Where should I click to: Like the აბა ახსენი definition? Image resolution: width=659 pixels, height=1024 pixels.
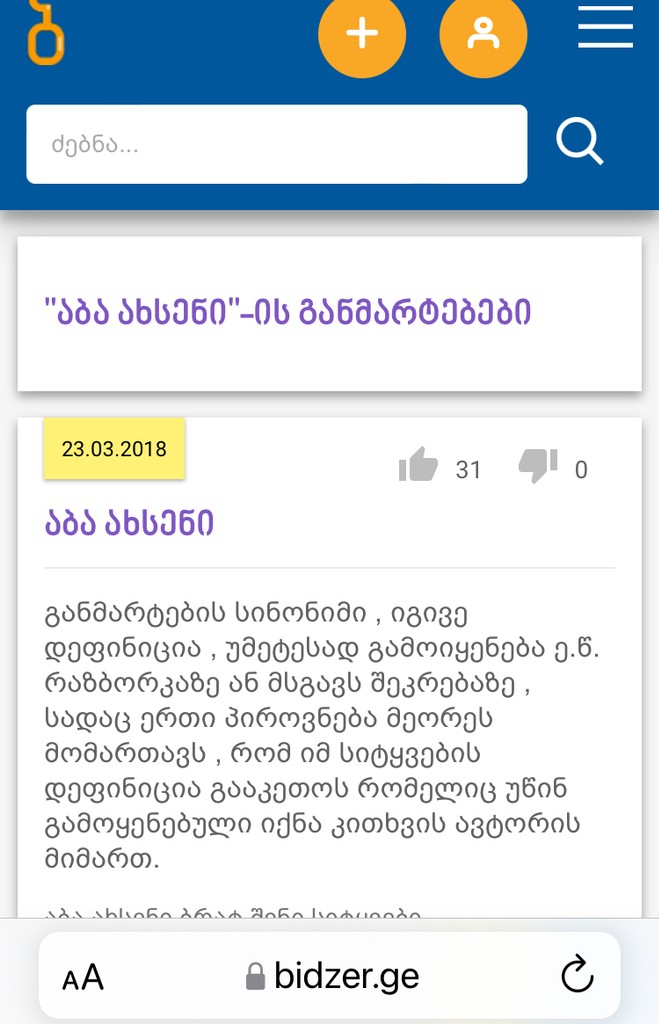click(x=418, y=466)
